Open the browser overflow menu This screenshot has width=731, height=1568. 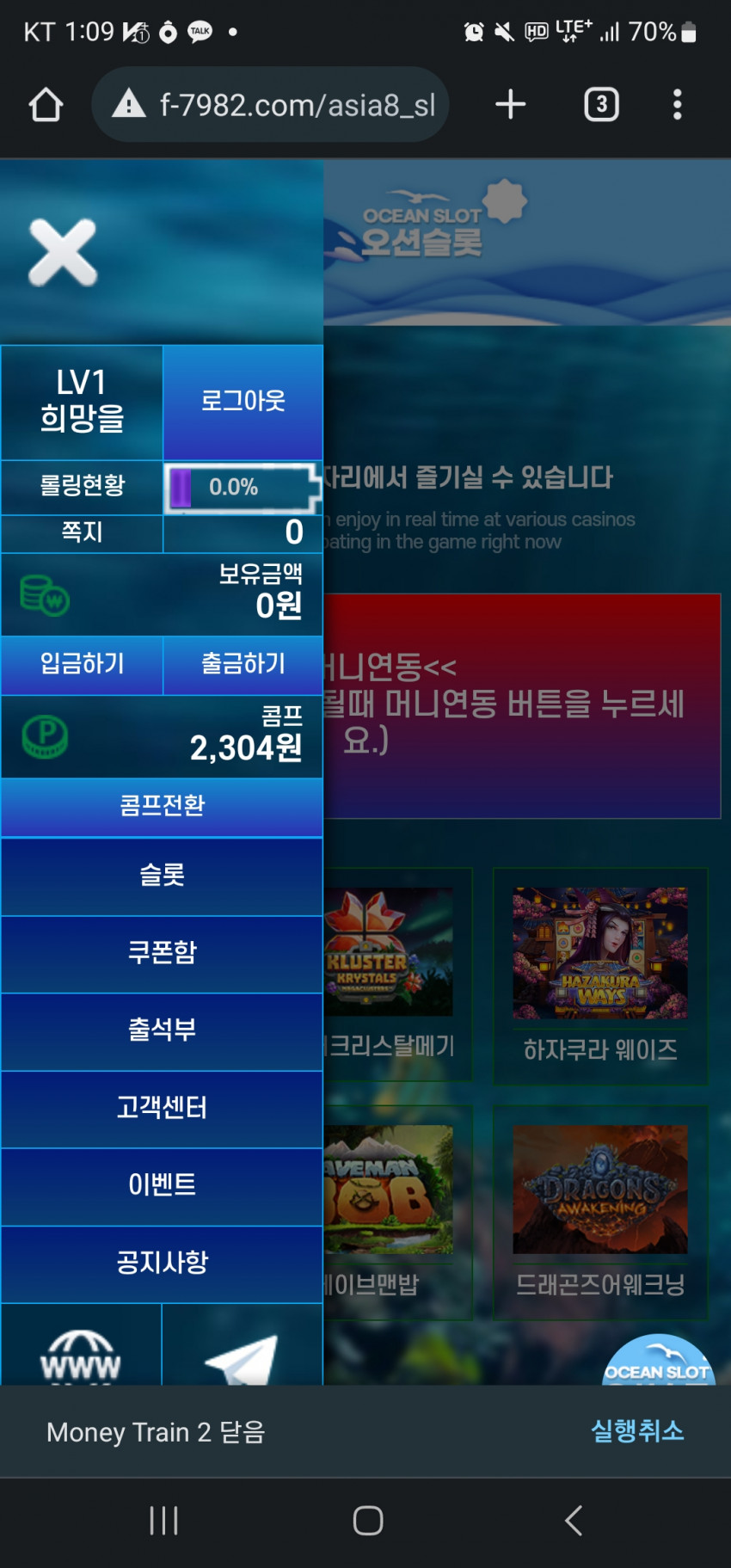678,105
